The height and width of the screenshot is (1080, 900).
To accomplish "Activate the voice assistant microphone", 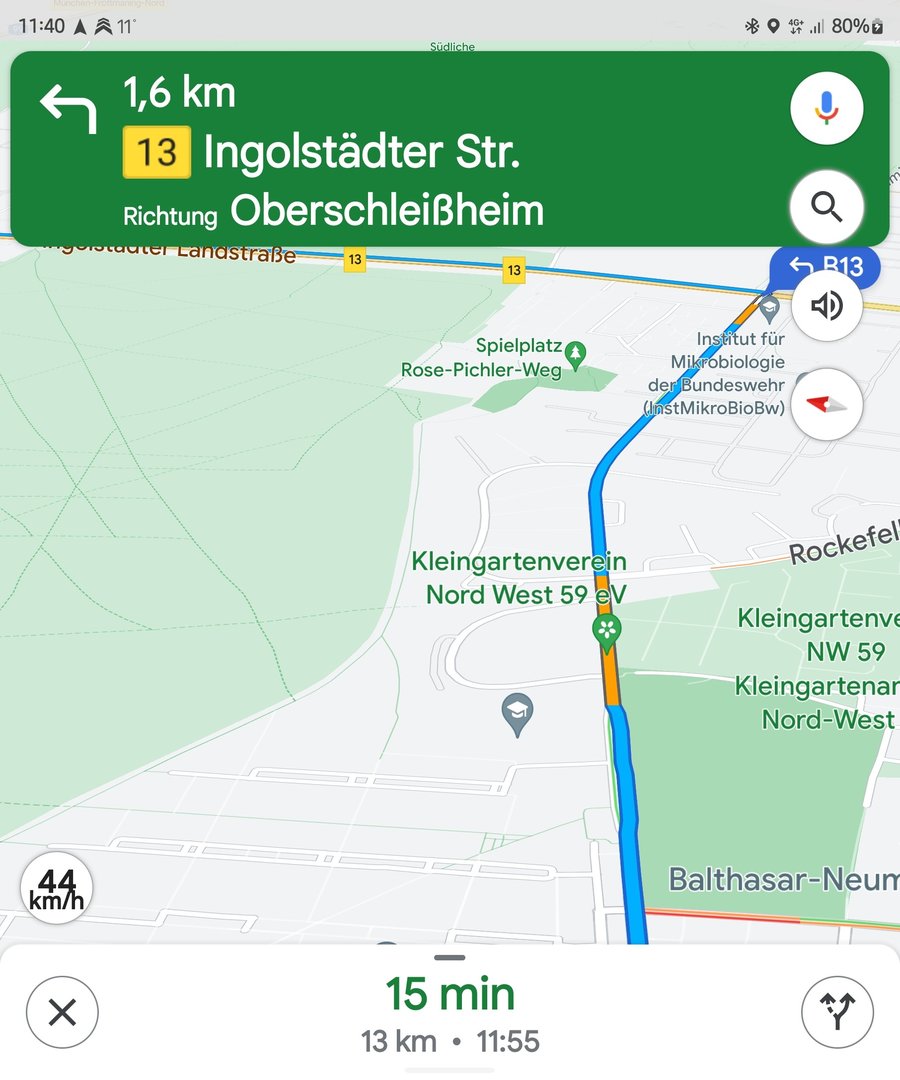I will (x=826, y=108).
